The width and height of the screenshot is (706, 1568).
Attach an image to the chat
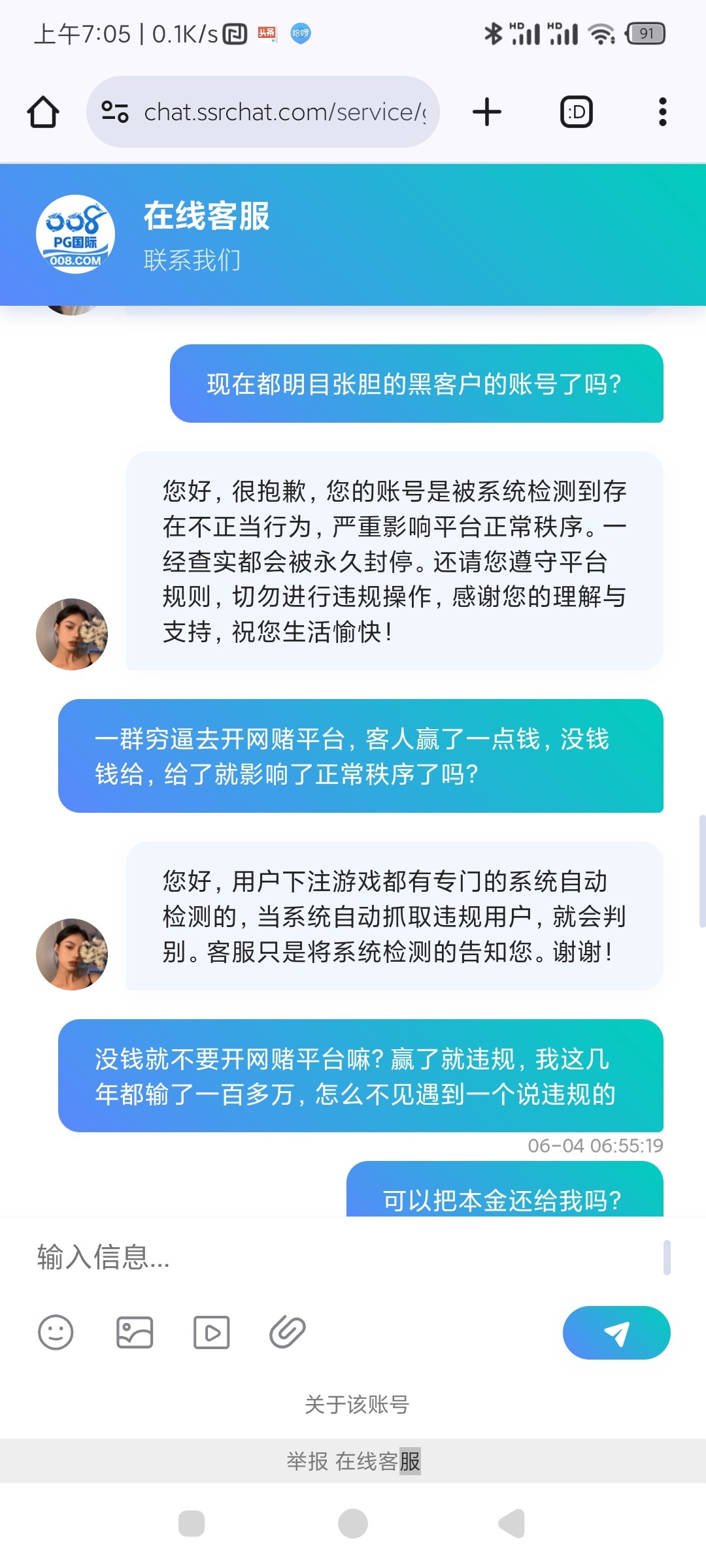coord(135,1332)
